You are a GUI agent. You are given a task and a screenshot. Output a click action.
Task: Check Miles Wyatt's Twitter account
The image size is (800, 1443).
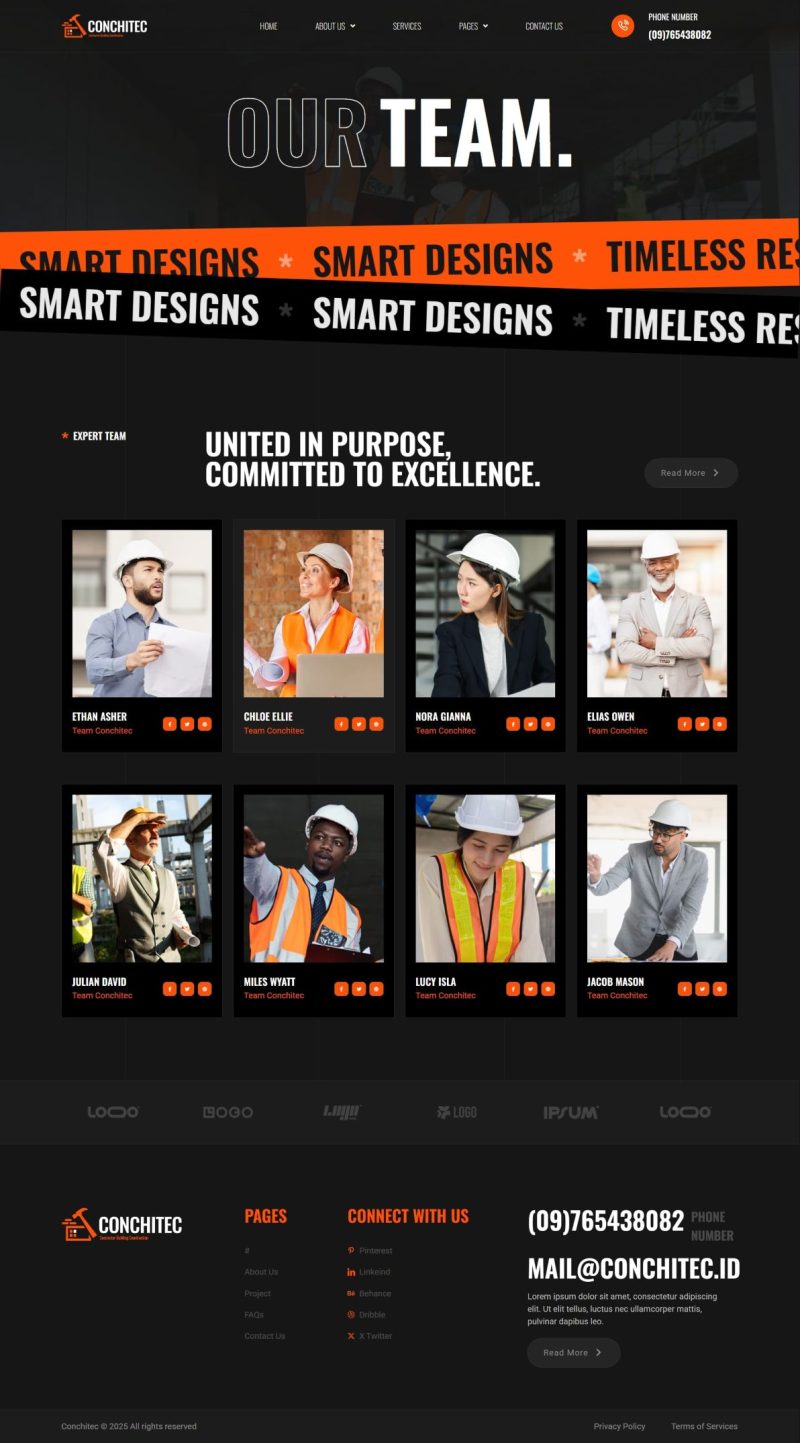(x=359, y=989)
